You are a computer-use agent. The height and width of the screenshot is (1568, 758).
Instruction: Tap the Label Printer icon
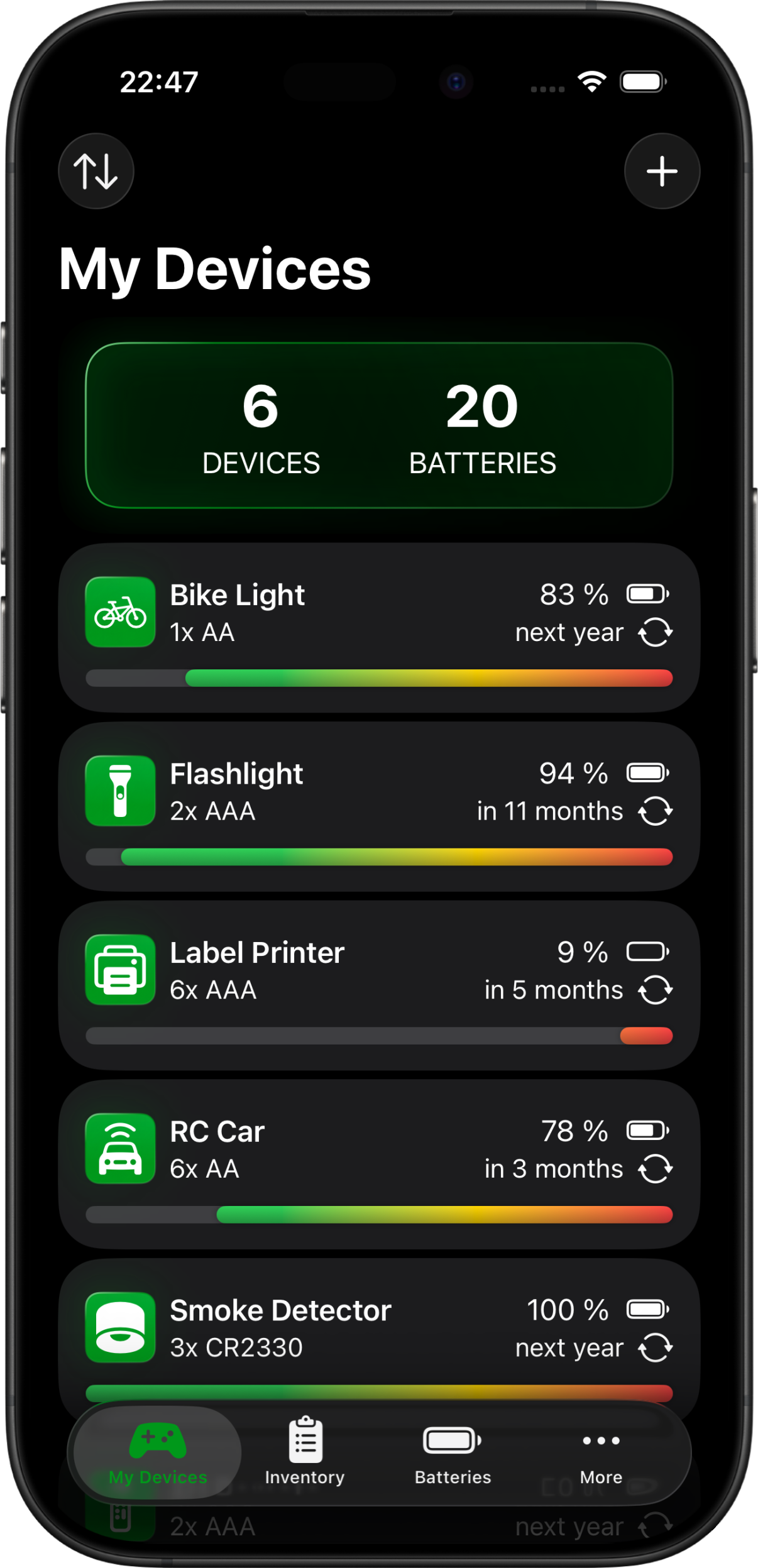coord(120,970)
